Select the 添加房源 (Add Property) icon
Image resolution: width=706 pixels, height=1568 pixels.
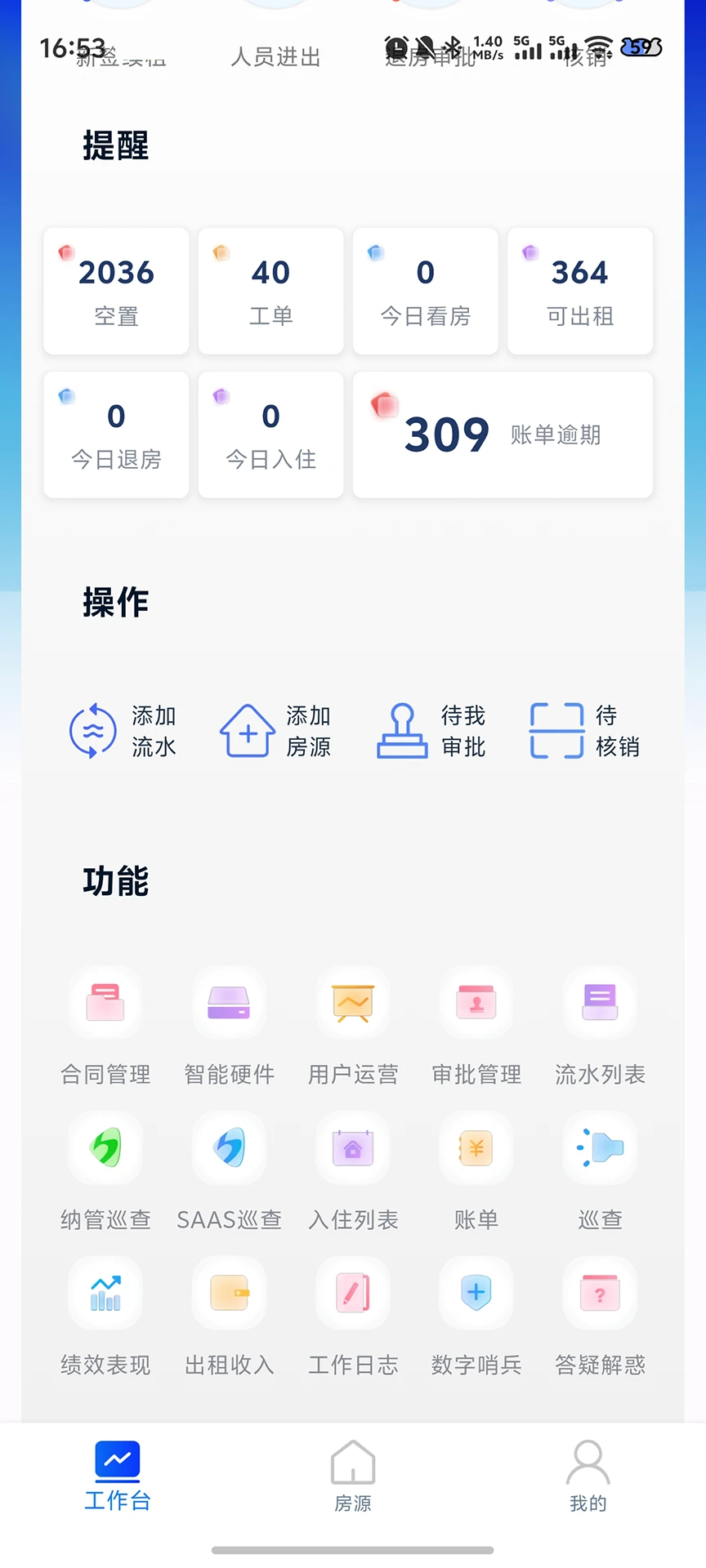click(278, 731)
